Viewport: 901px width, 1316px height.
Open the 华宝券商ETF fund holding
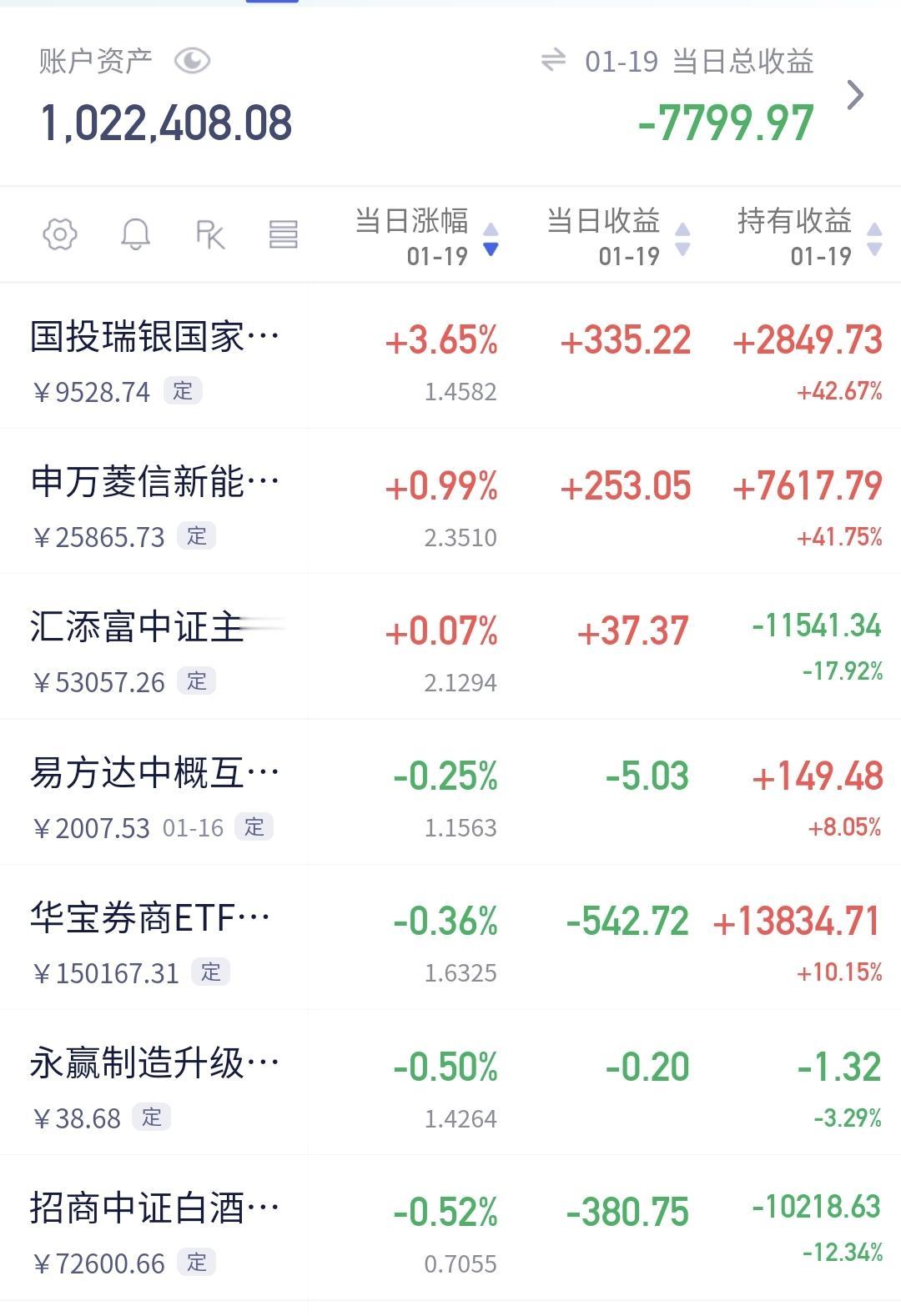(450, 938)
